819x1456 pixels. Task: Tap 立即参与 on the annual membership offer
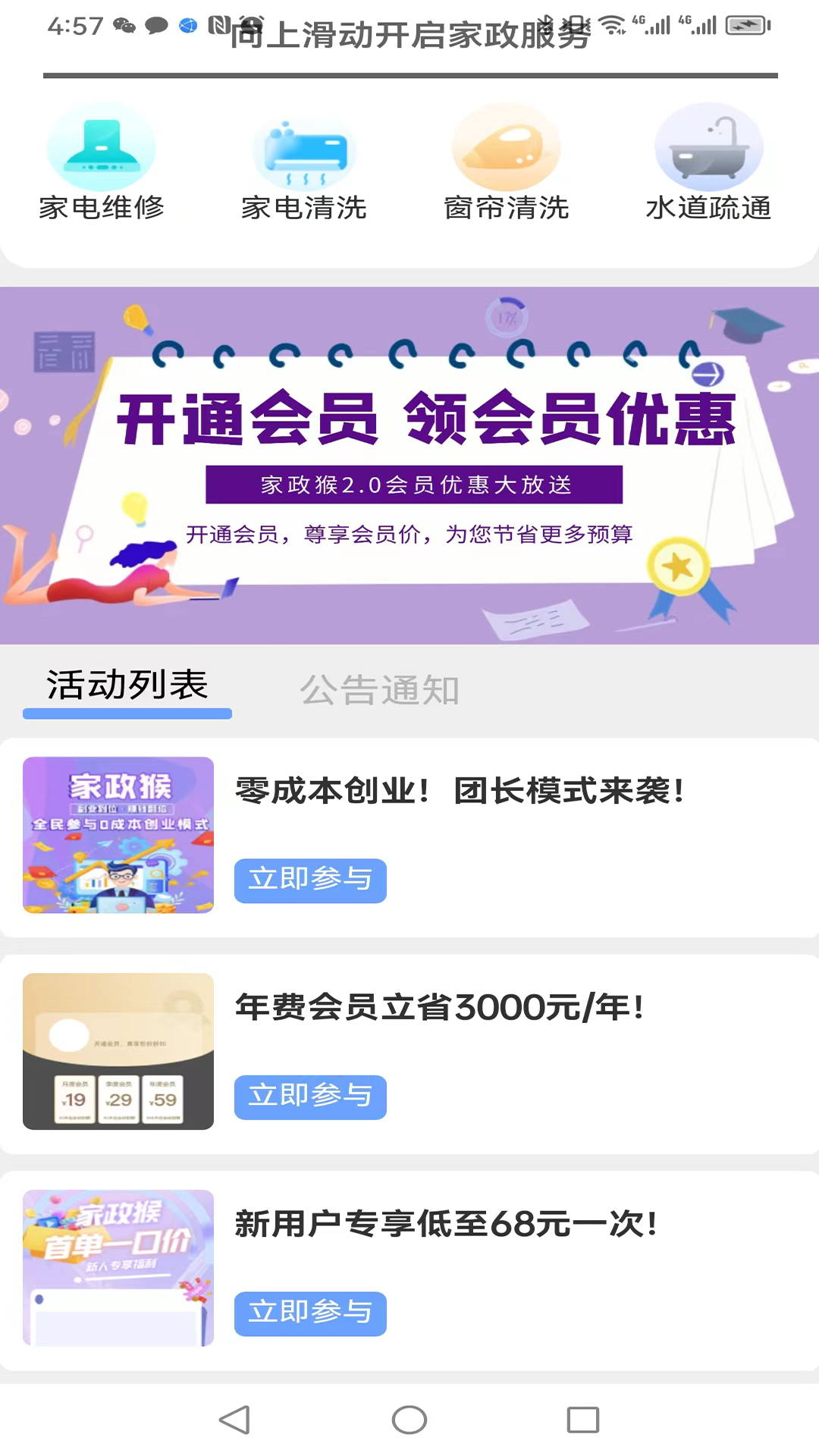310,1097
